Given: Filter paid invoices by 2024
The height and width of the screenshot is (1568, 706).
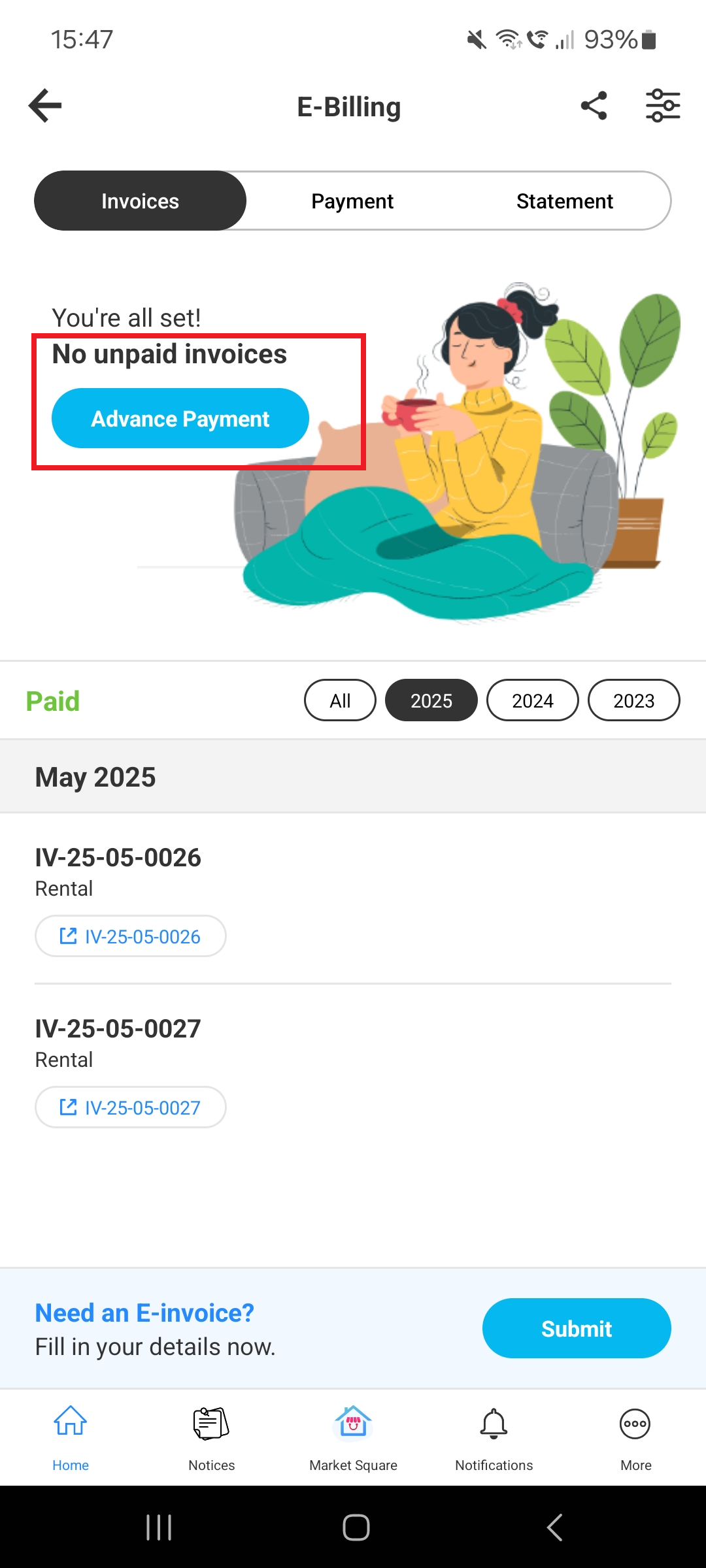Looking at the screenshot, I should tap(532, 700).
